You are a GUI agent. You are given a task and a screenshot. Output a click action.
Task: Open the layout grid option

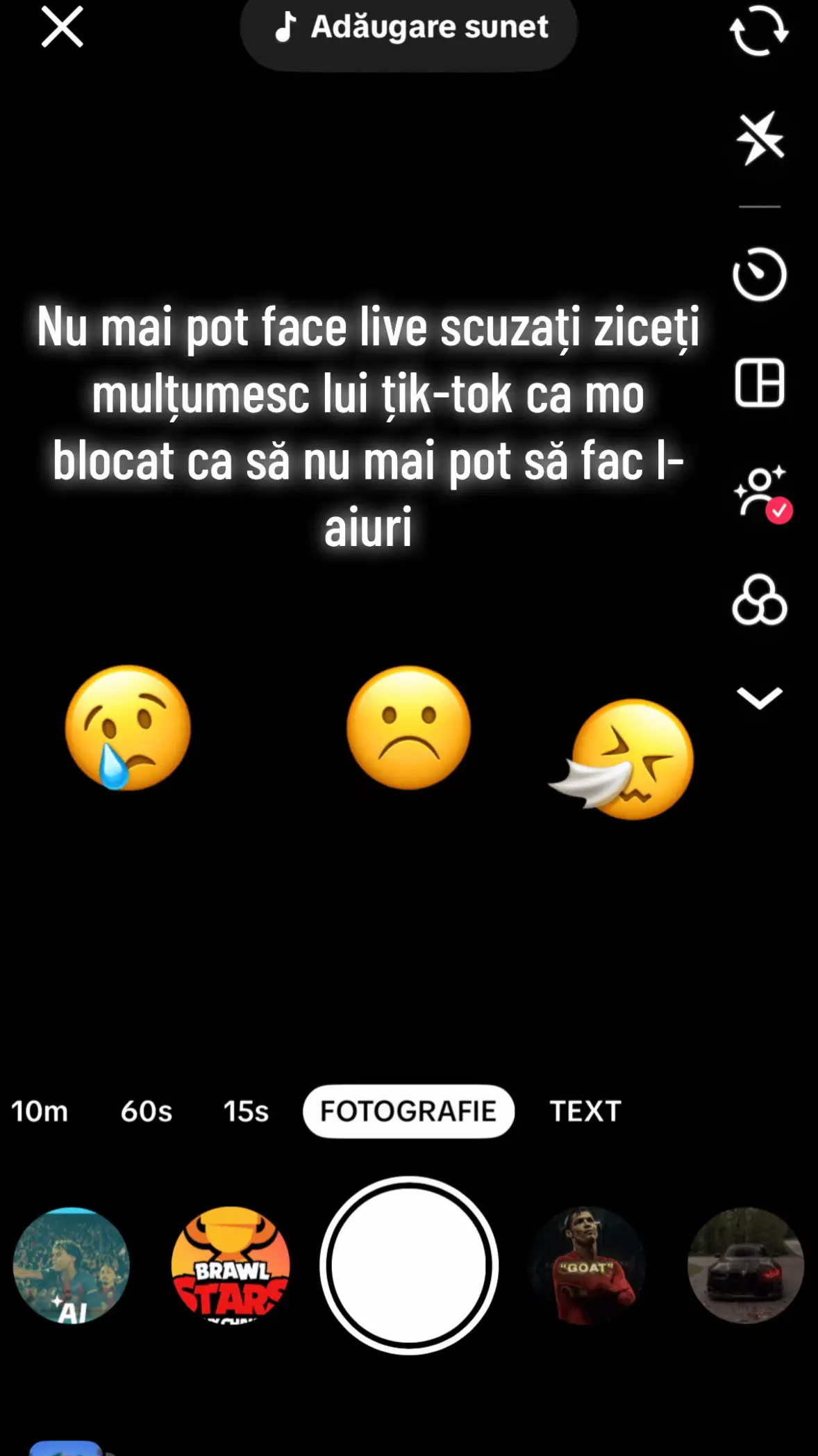[760, 383]
